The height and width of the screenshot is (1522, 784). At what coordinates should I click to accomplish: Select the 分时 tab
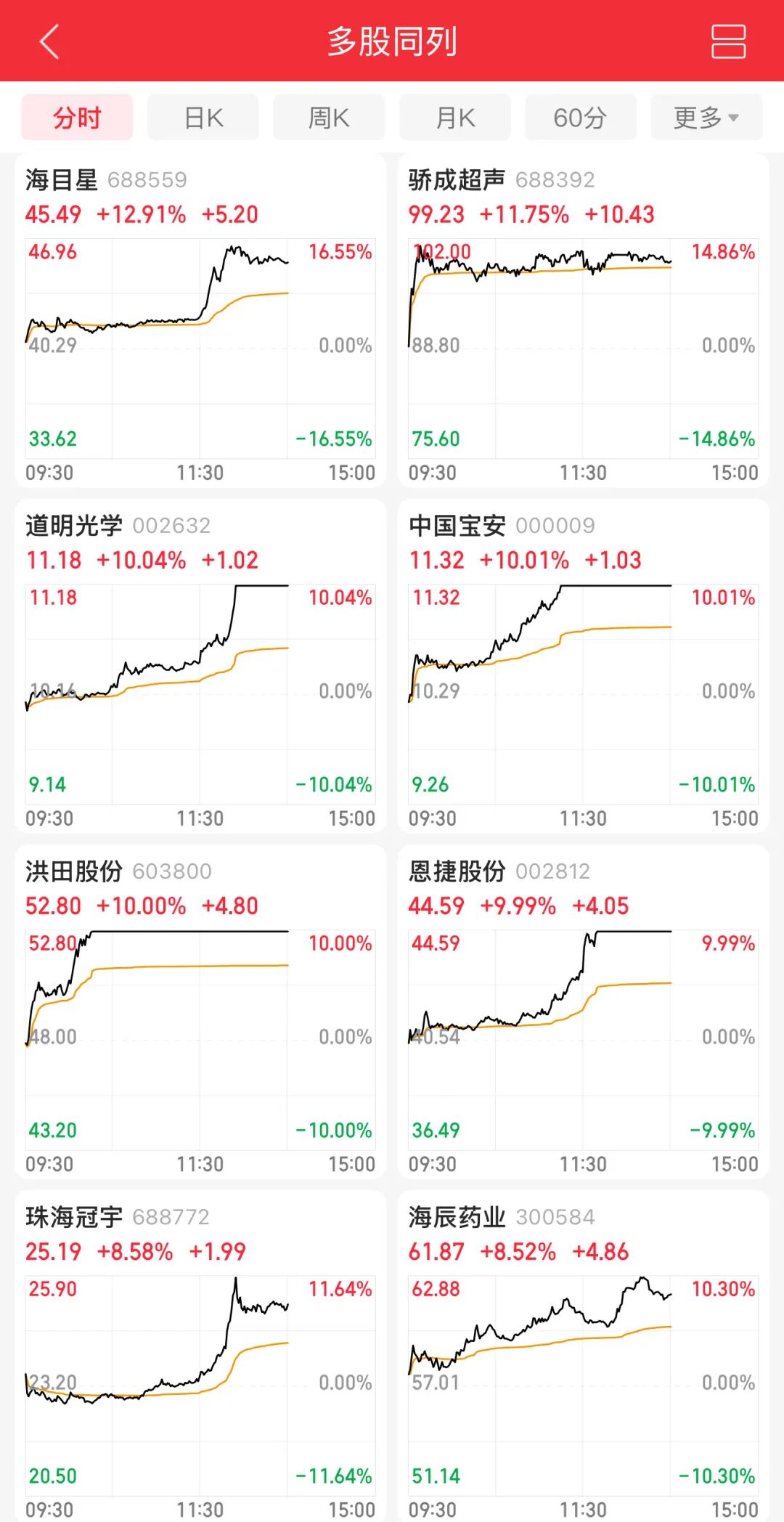pyautogui.click(x=77, y=118)
